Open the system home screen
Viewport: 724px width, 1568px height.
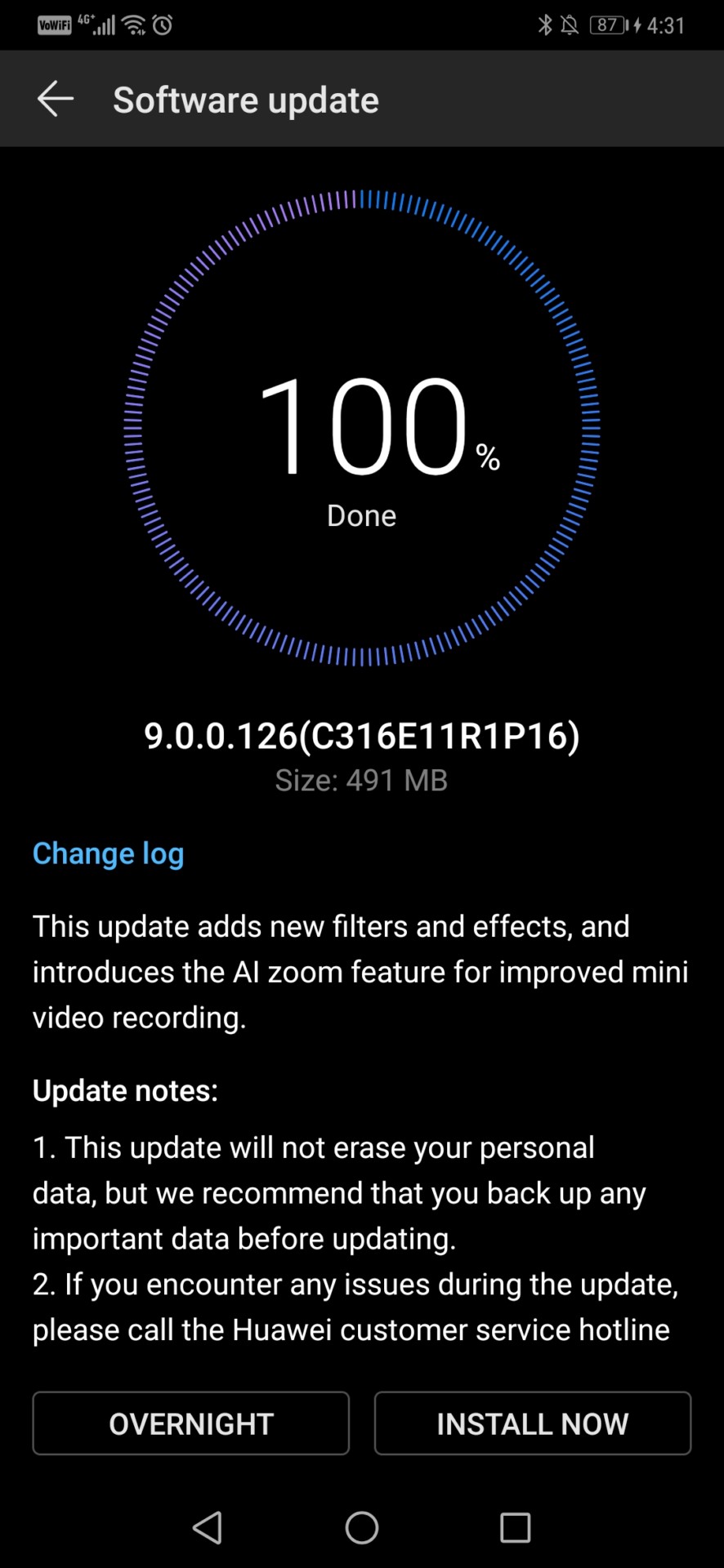point(361,1527)
